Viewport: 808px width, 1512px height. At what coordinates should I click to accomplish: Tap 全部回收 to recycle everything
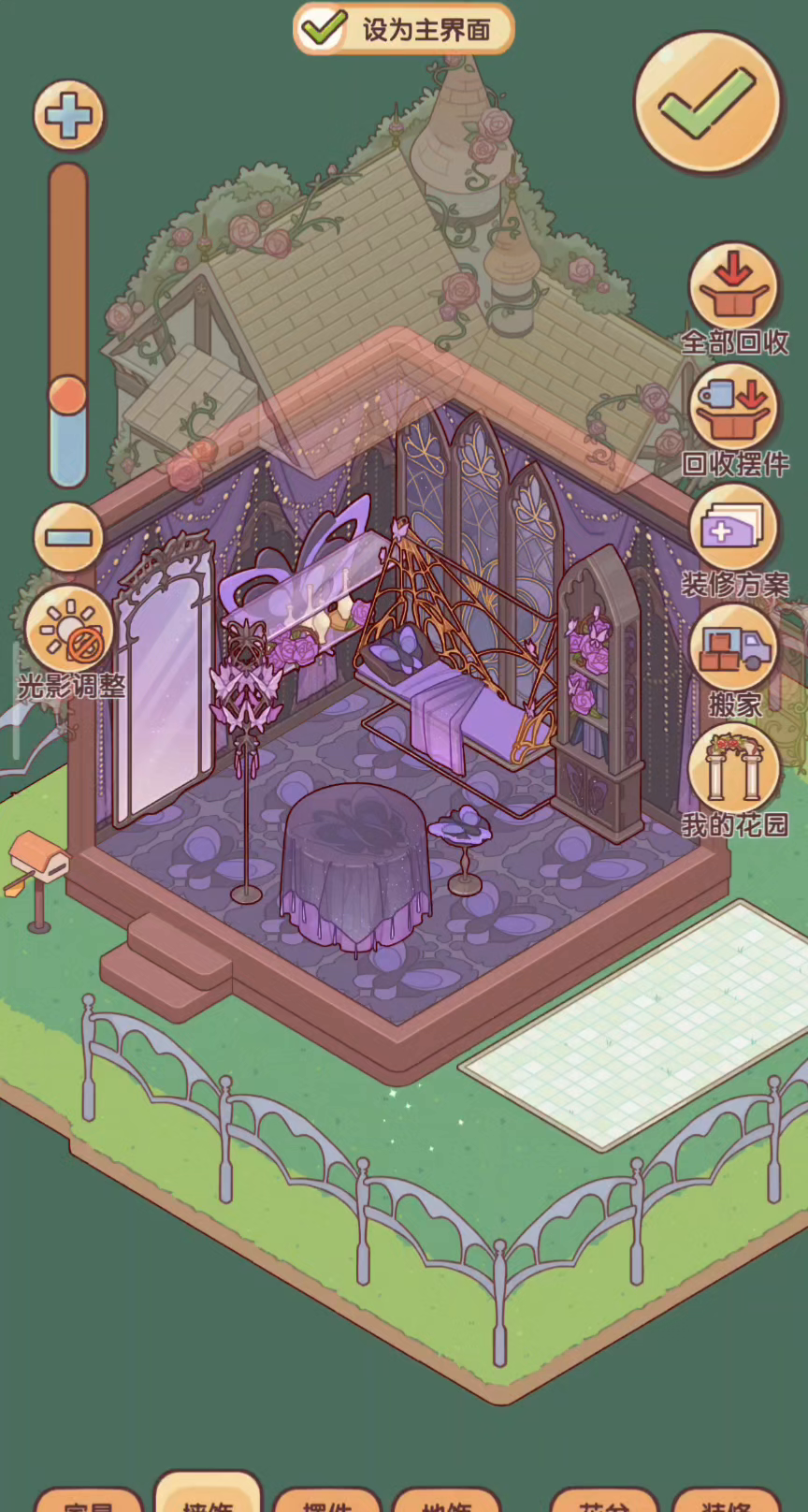pos(734,299)
